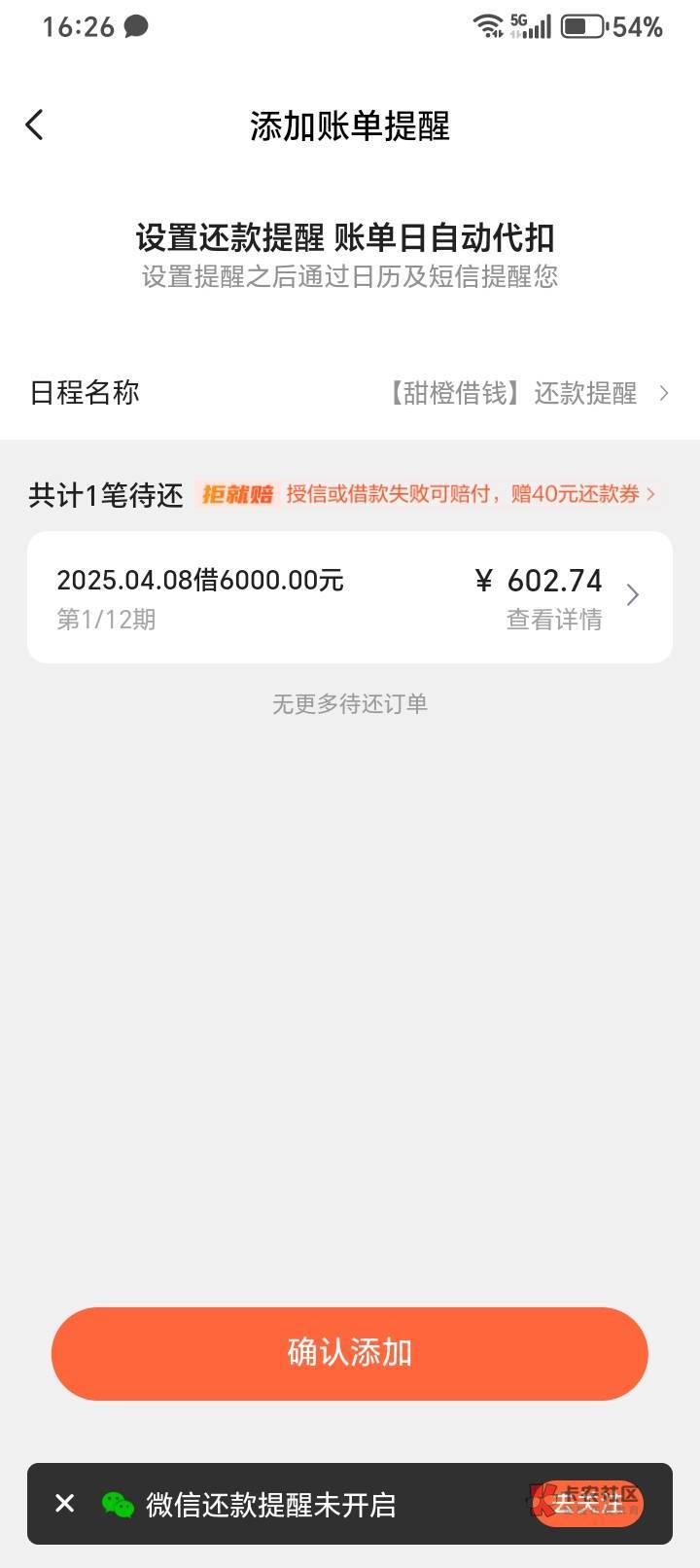Go back using the top-left arrow
Screen dimensions: 700x1568
35,125
